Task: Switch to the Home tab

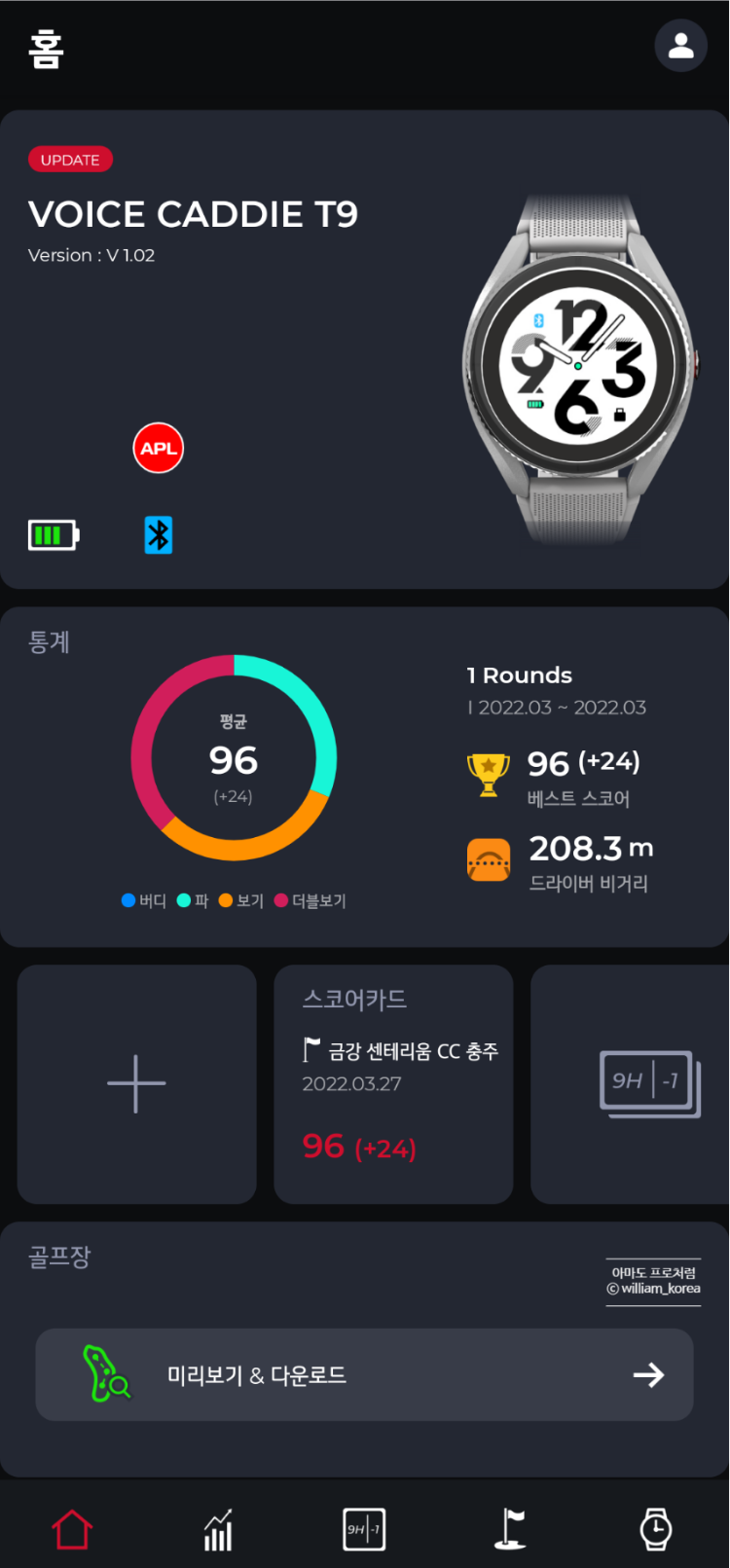Action: click(x=73, y=1529)
